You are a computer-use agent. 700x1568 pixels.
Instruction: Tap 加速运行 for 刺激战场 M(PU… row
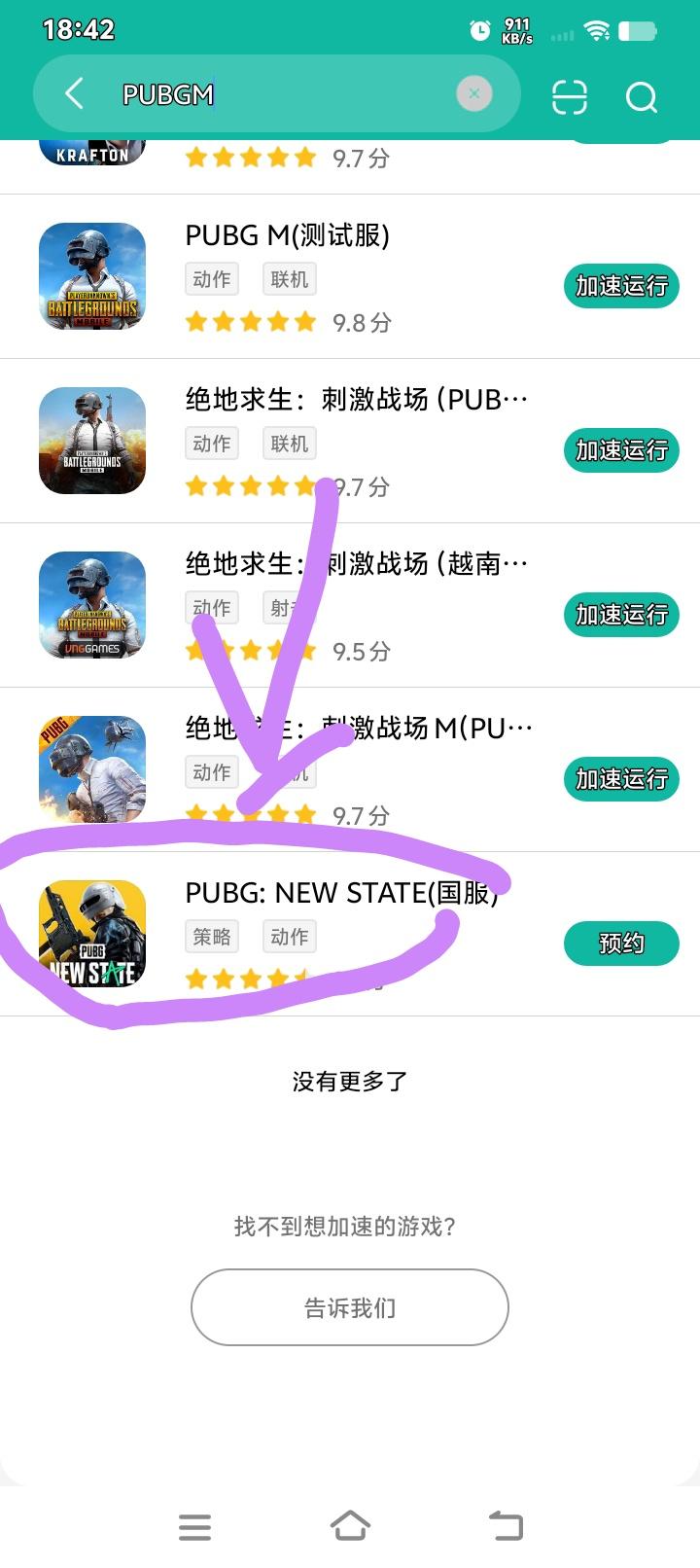[621, 779]
